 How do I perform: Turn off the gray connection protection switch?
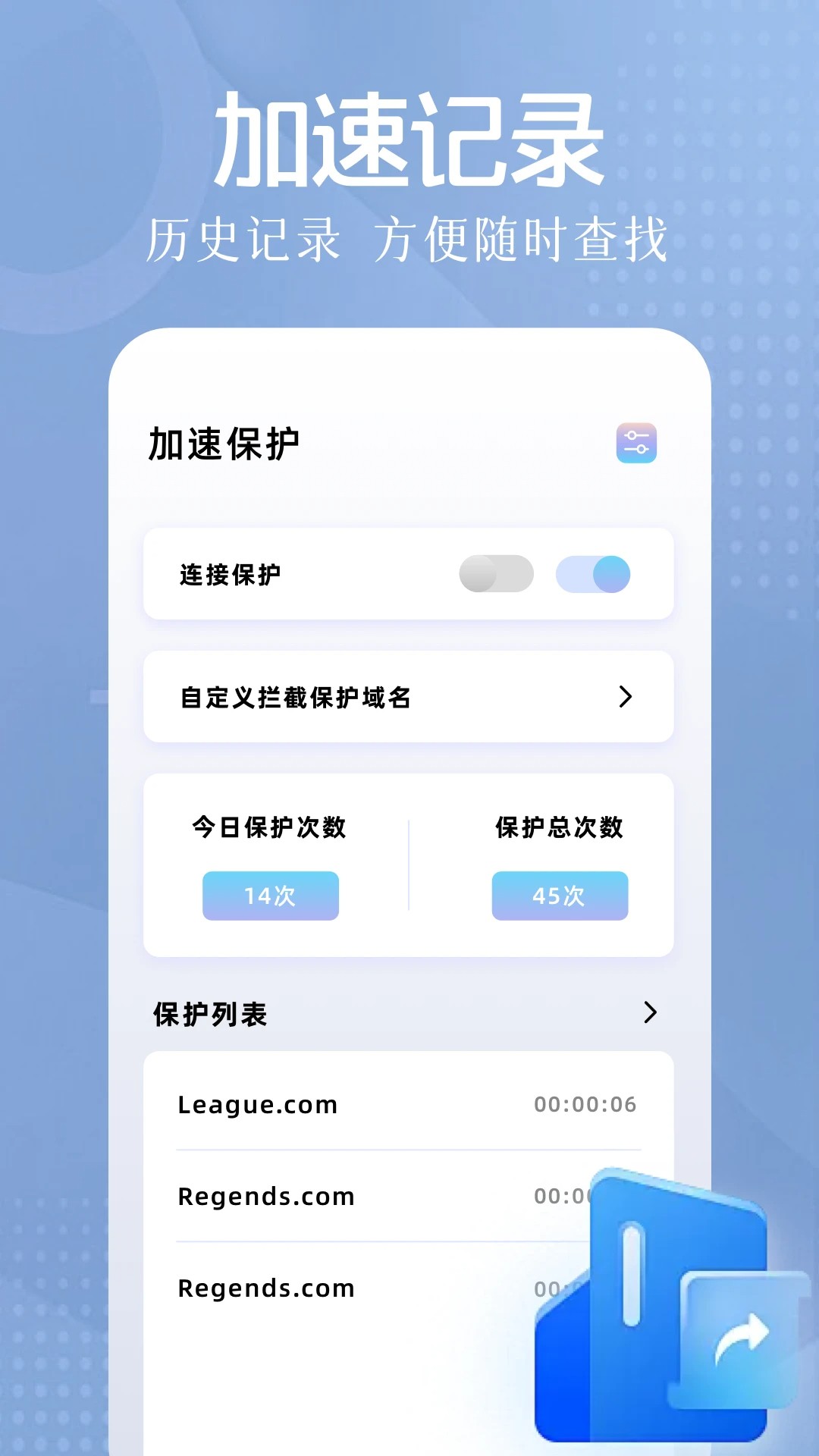point(498,575)
